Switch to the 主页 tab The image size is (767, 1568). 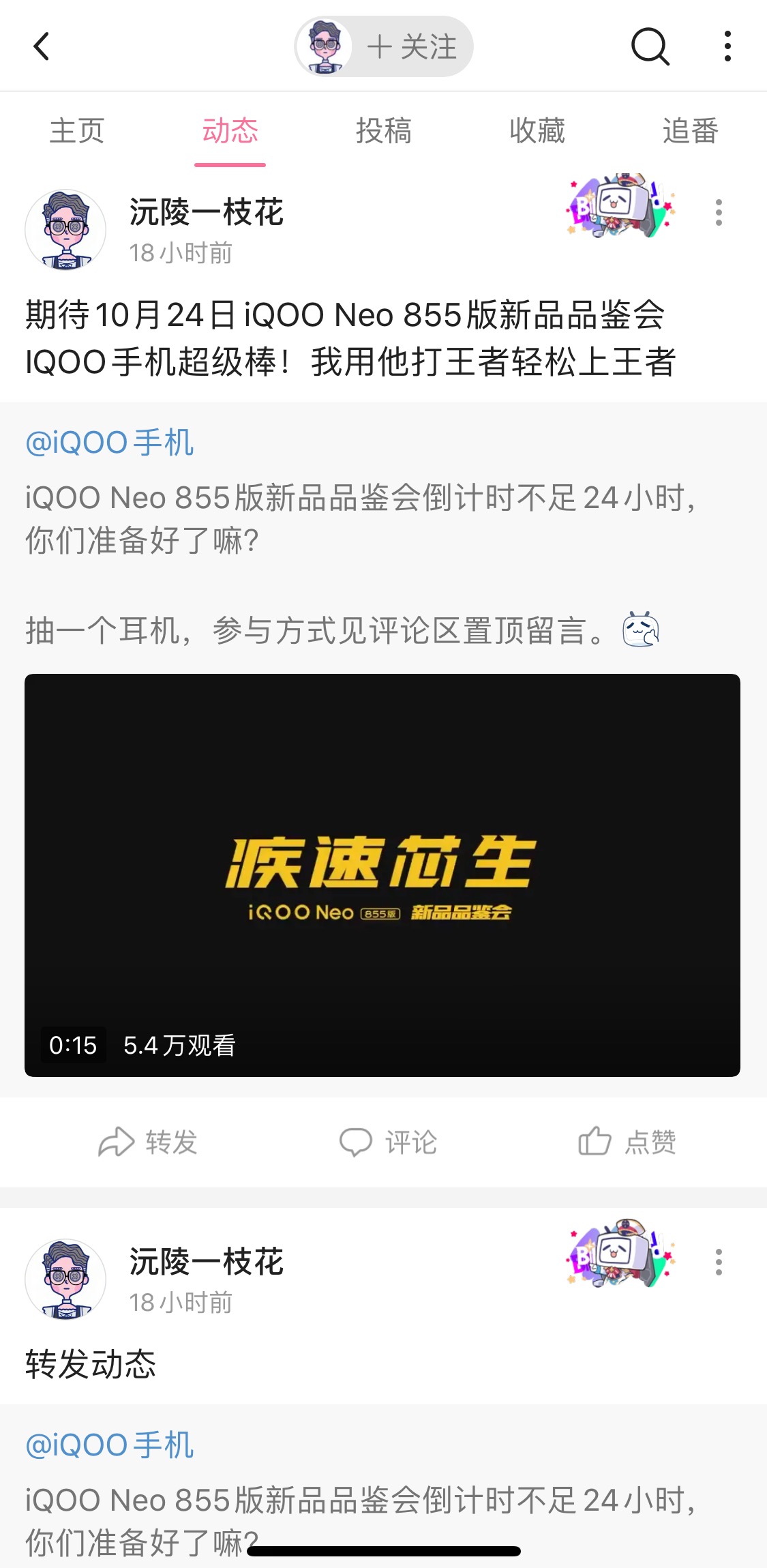click(76, 131)
